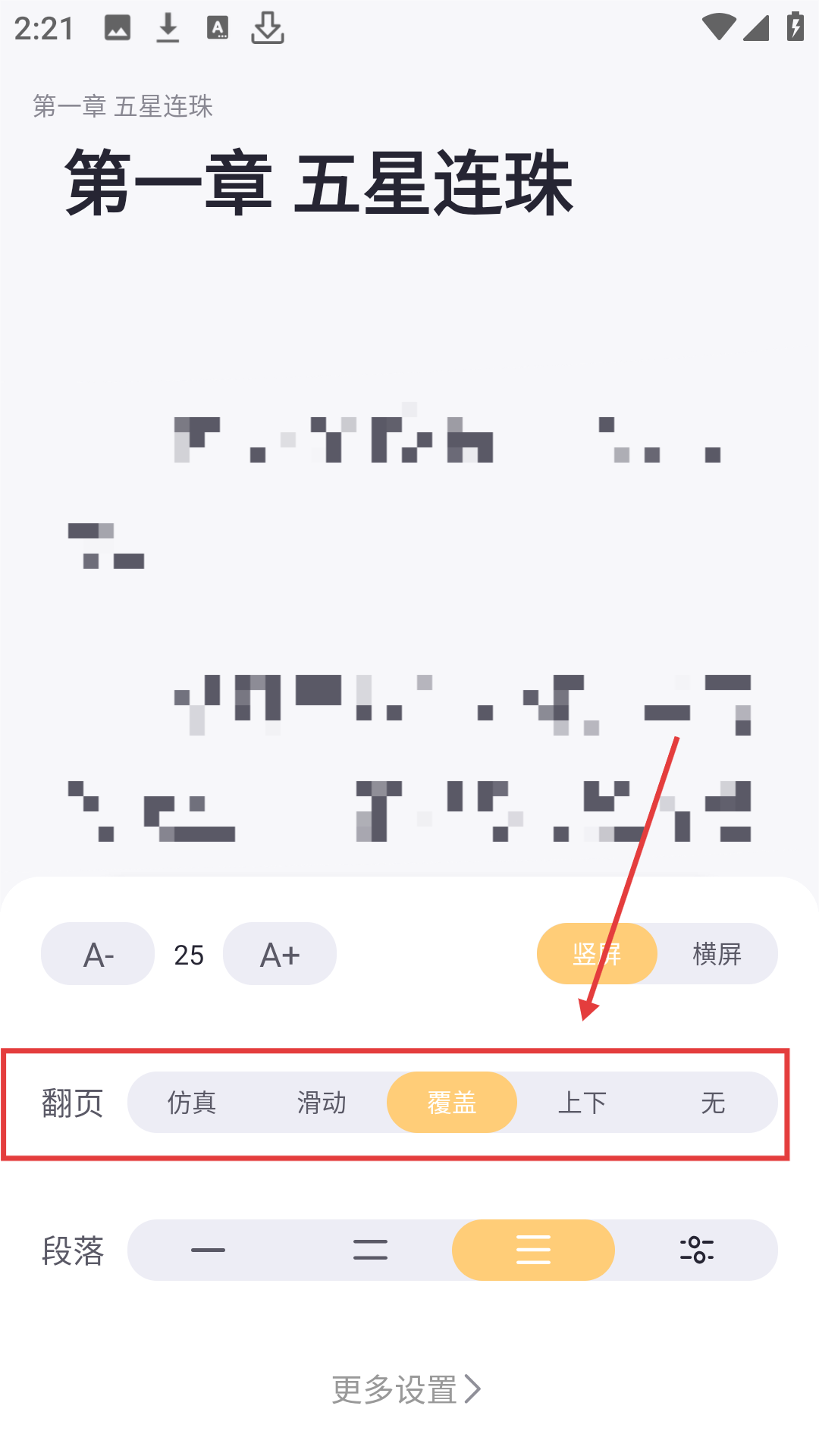Open custom paragraph spacing sliders
This screenshot has width=819, height=1456.
tap(696, 1250)
